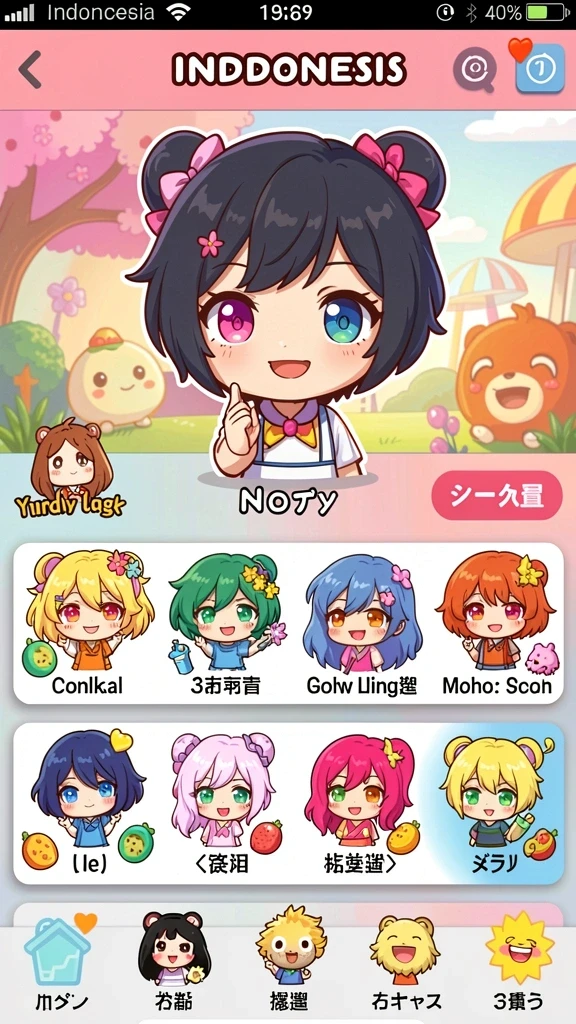Pick the light pink-haired character with hair buns
576x1024 pixels.
pyautogui.click(x=224, y=803)
